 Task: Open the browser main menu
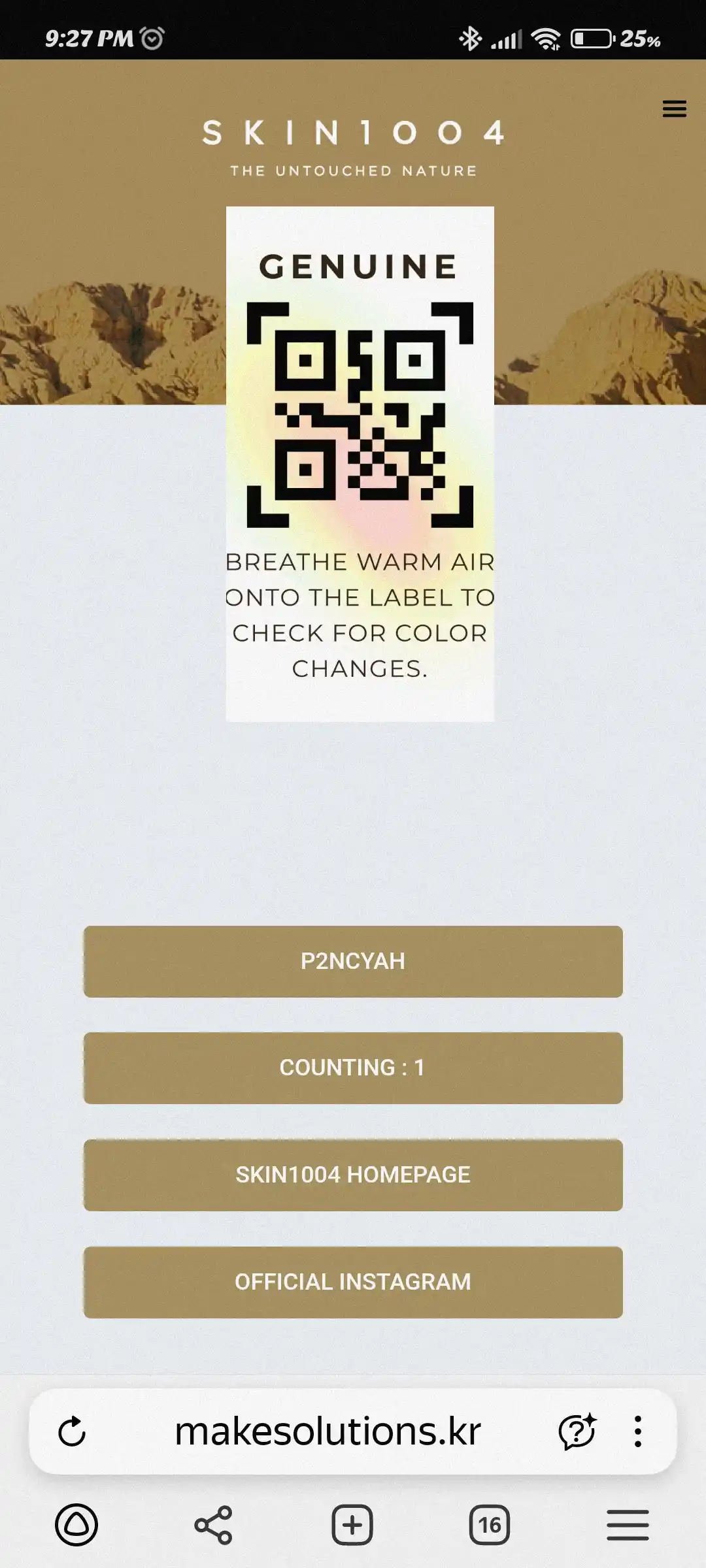pos(628,1525)
